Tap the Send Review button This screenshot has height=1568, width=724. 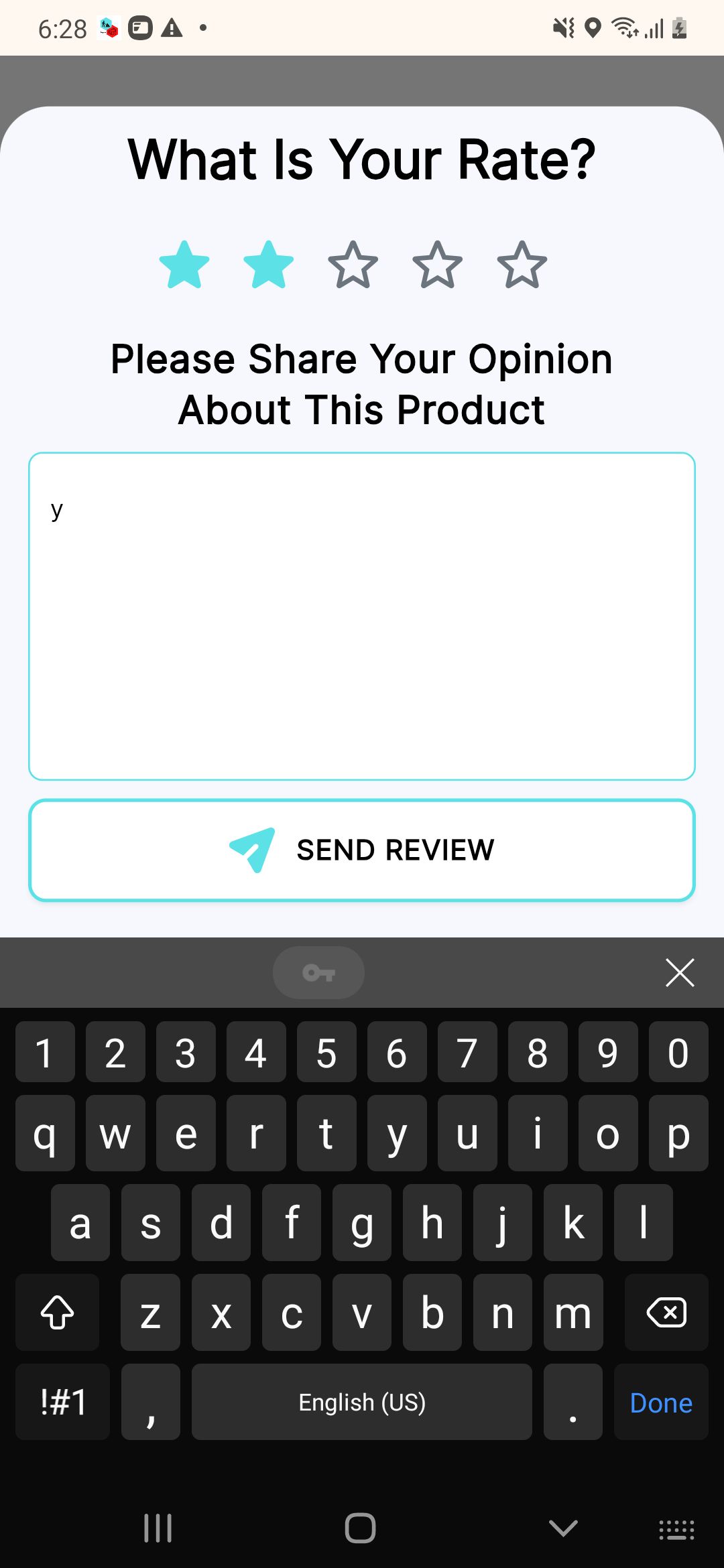click(362, 850)
